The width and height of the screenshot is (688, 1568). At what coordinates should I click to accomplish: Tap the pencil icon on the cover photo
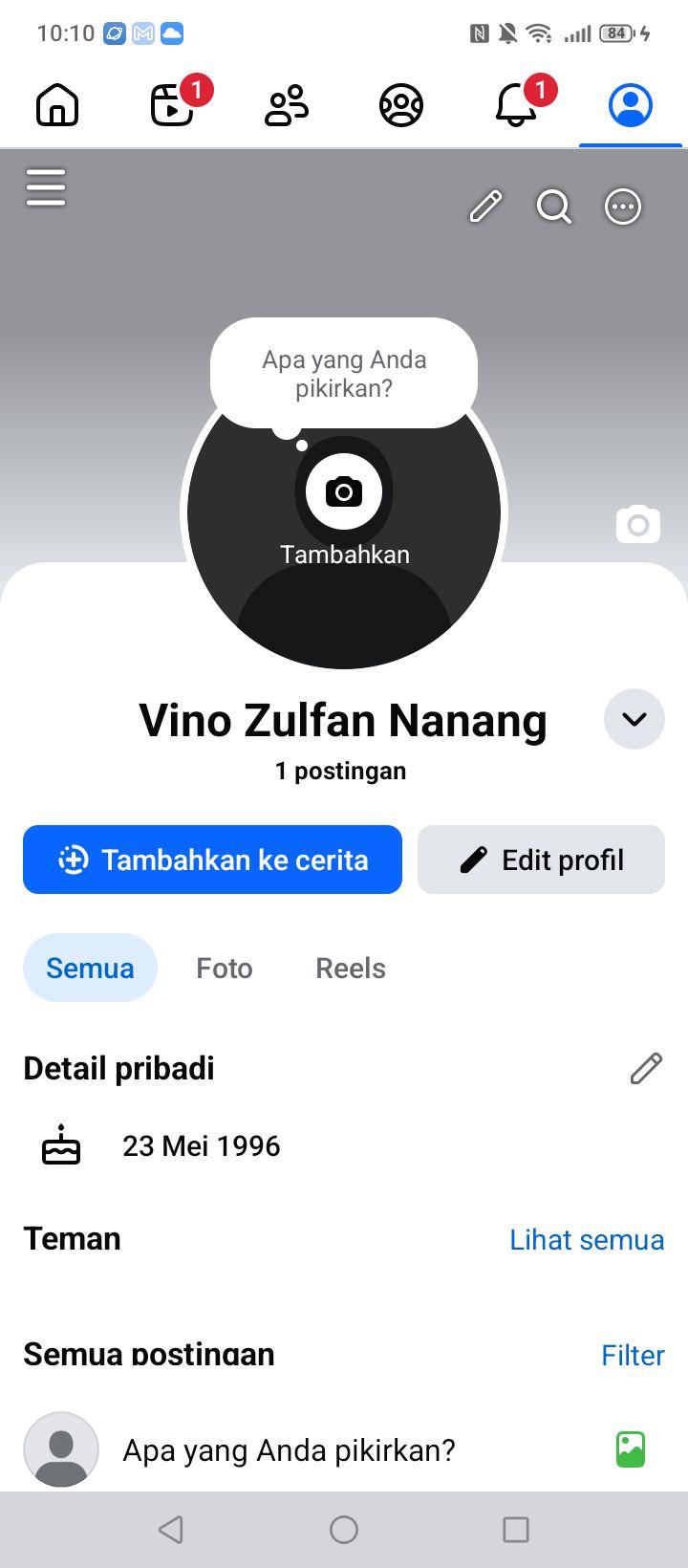coord(485,207)
